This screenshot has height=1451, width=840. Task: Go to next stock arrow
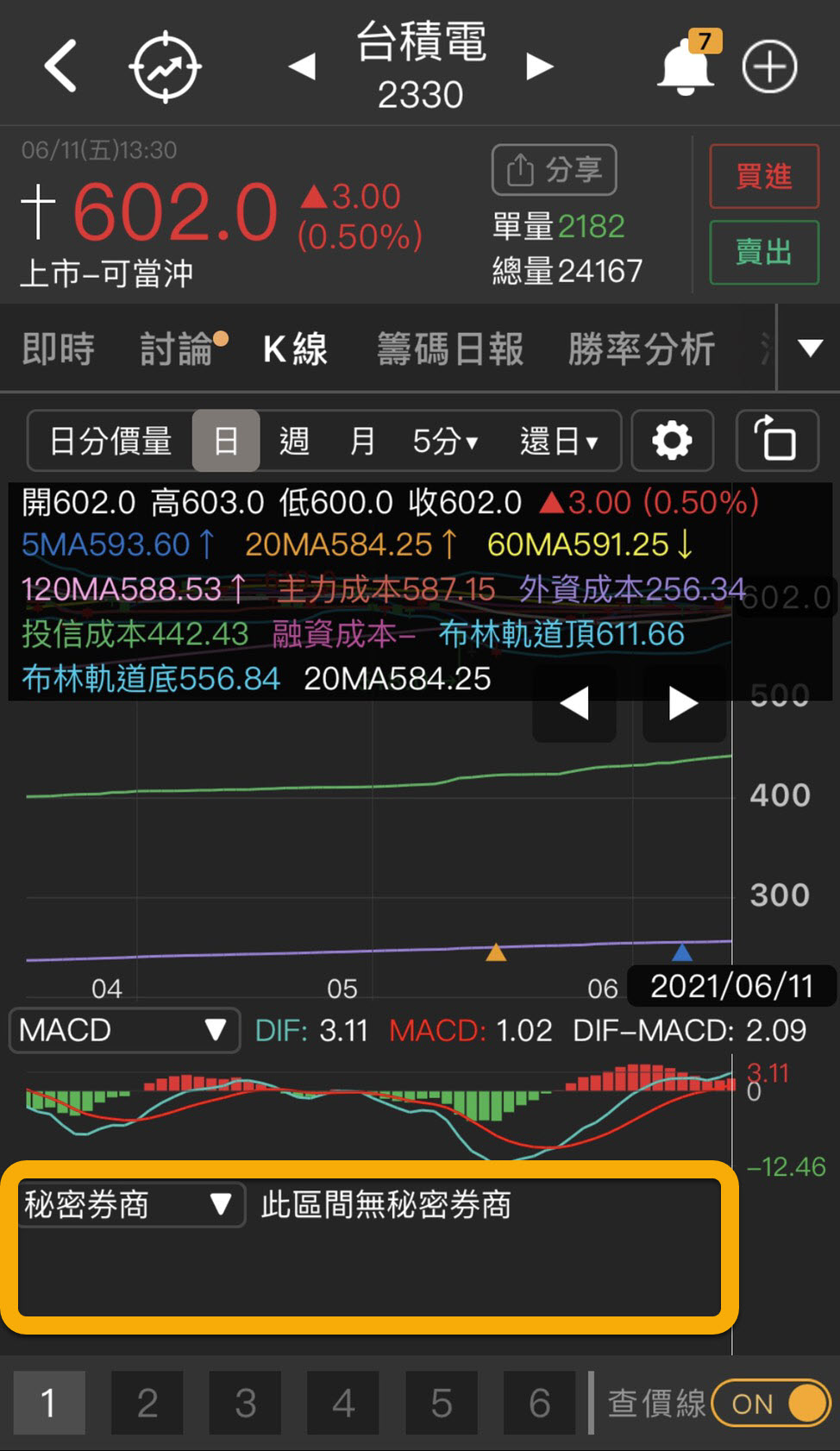540,66
